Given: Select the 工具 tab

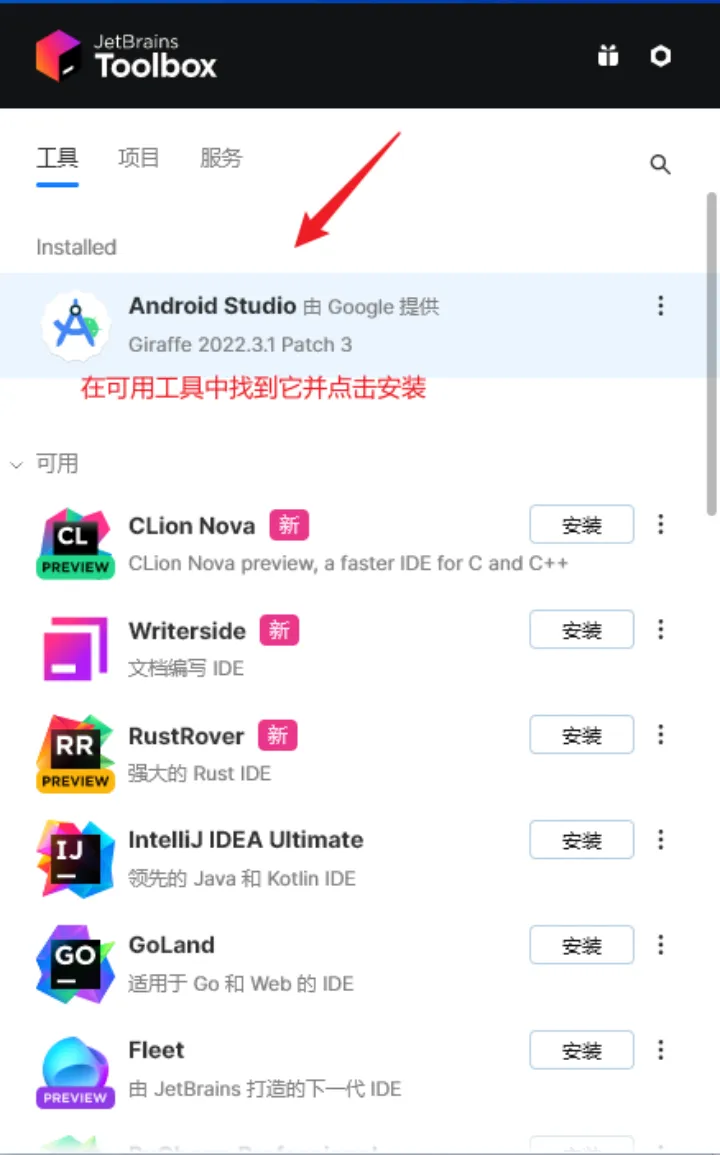Looking at the screenshot, I should tap(57, 158).
